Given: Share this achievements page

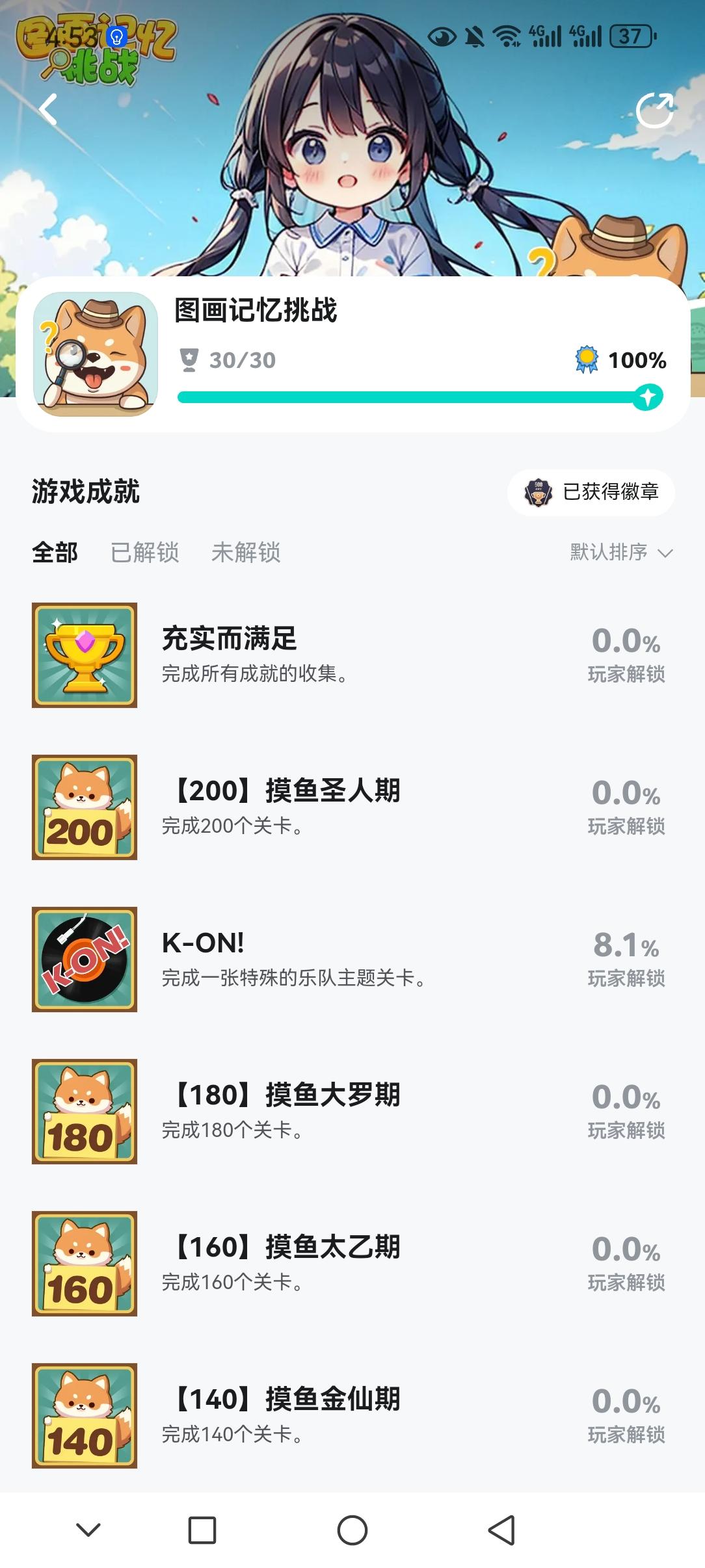Looking at the screenshot, I should point(654,111).
